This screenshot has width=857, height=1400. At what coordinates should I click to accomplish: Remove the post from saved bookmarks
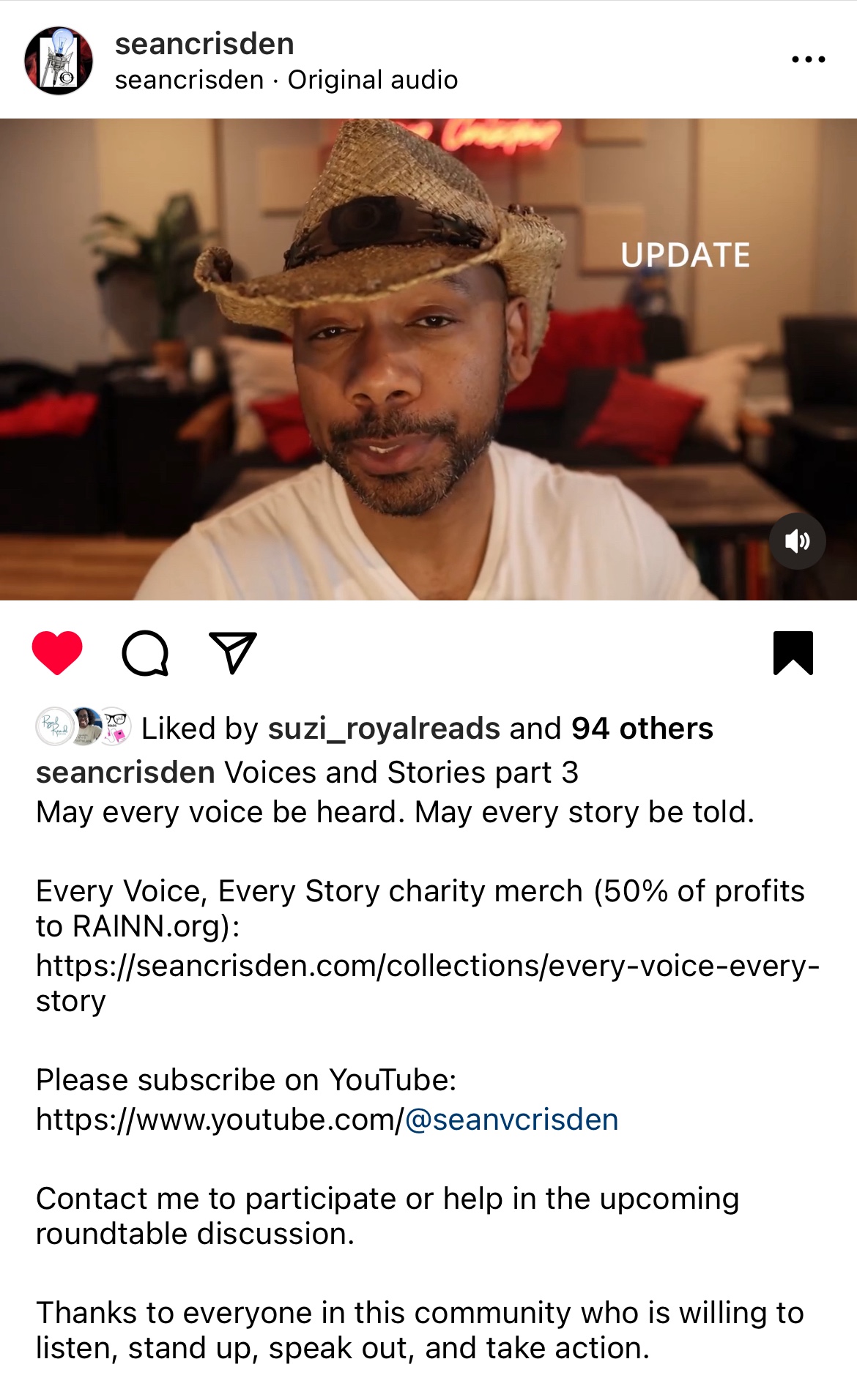pos(793,652)
